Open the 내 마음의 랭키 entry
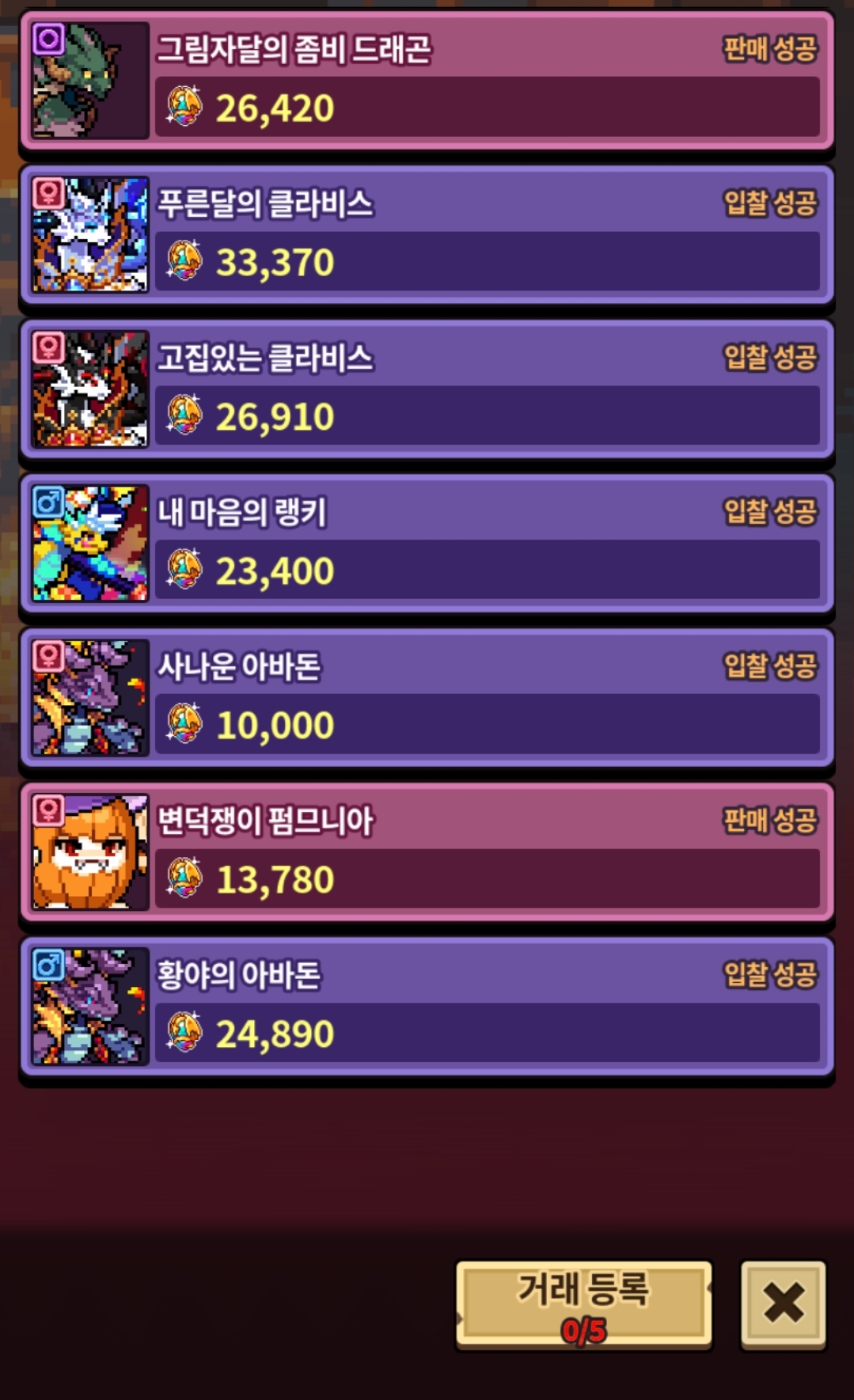854x1400 pixels. point(427,544)
